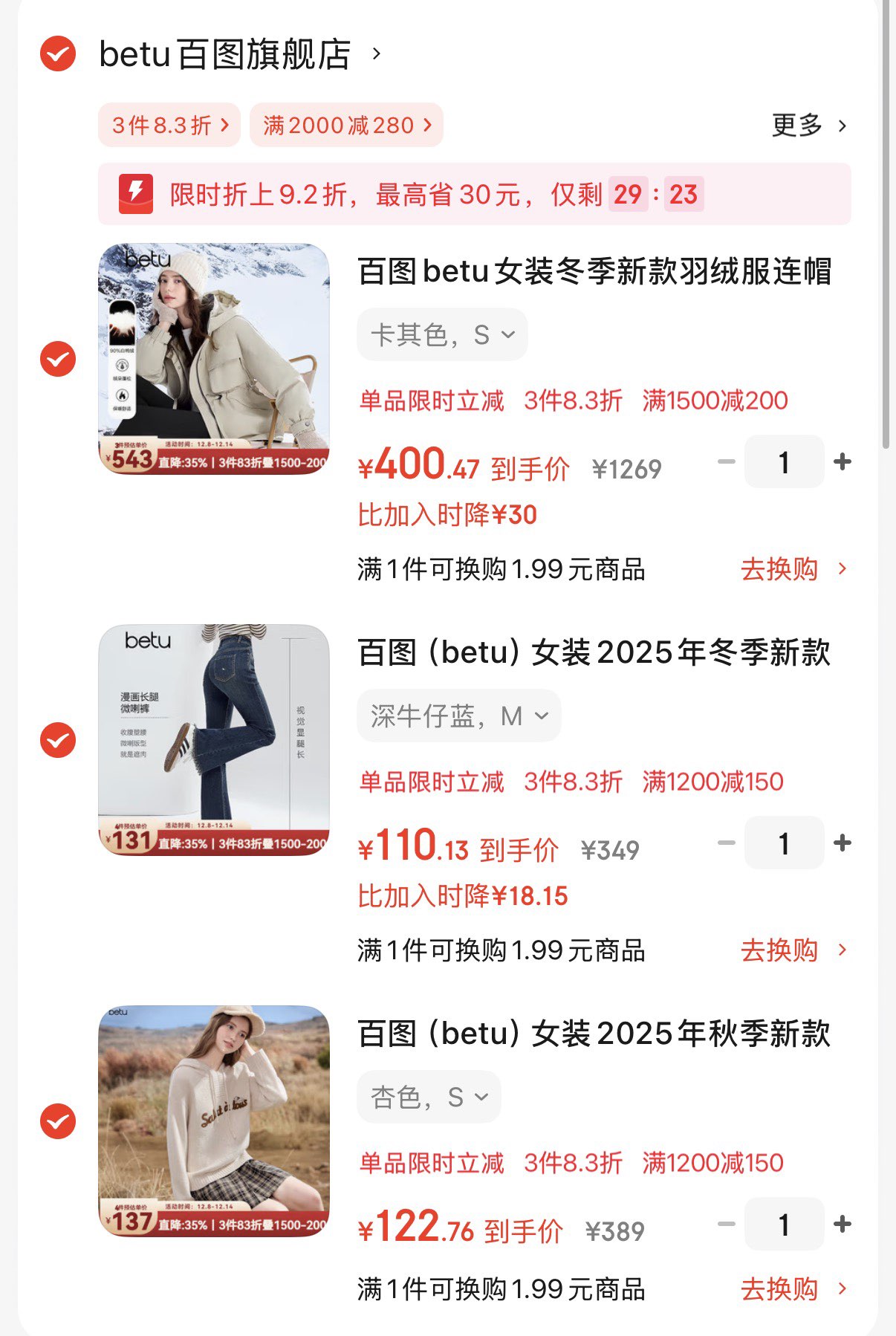Increase quantity of the ¥122.76 sweater

tap(843, 1225)
